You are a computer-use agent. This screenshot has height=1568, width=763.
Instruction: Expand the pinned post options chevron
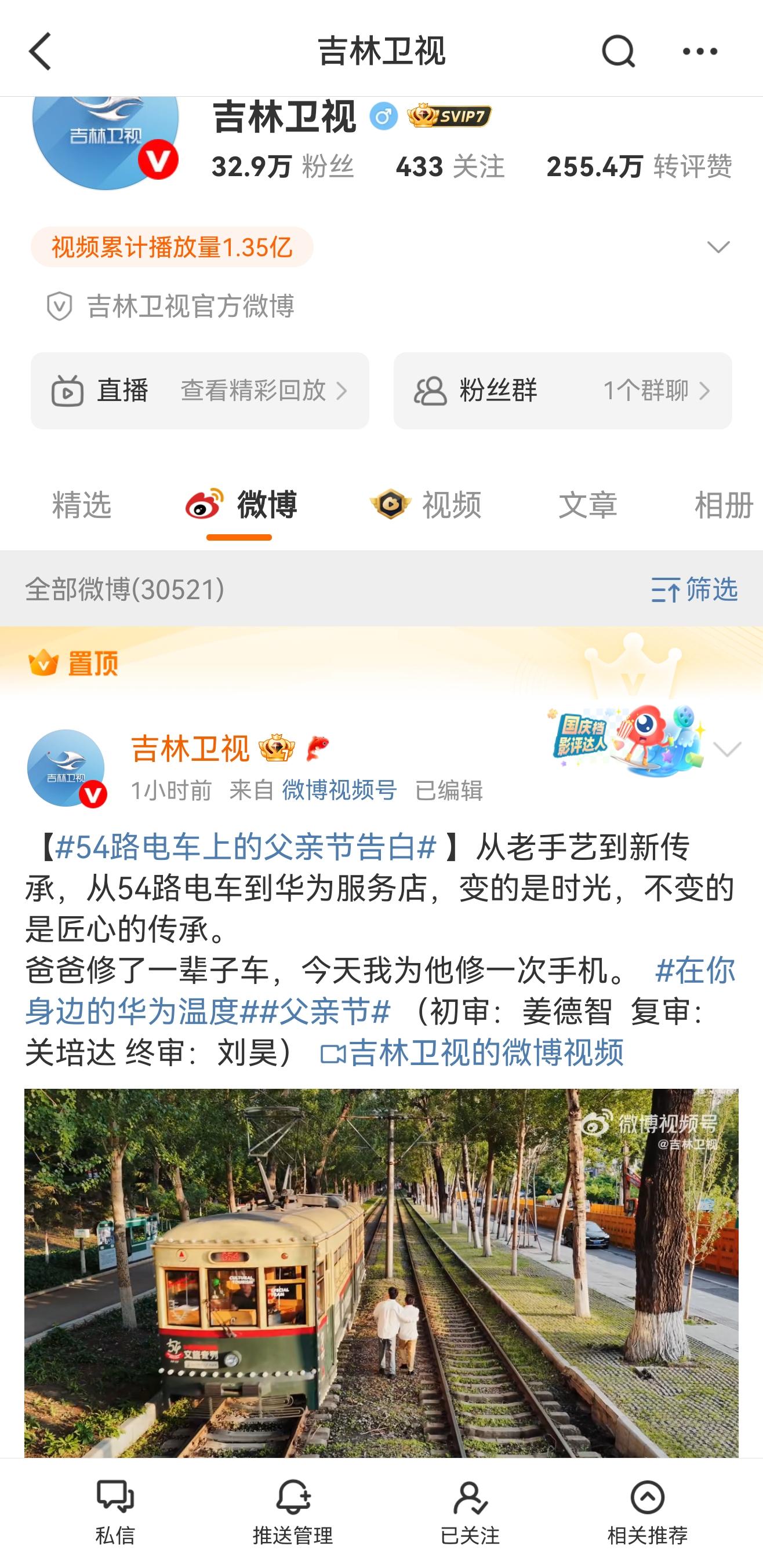click(727, 749)
